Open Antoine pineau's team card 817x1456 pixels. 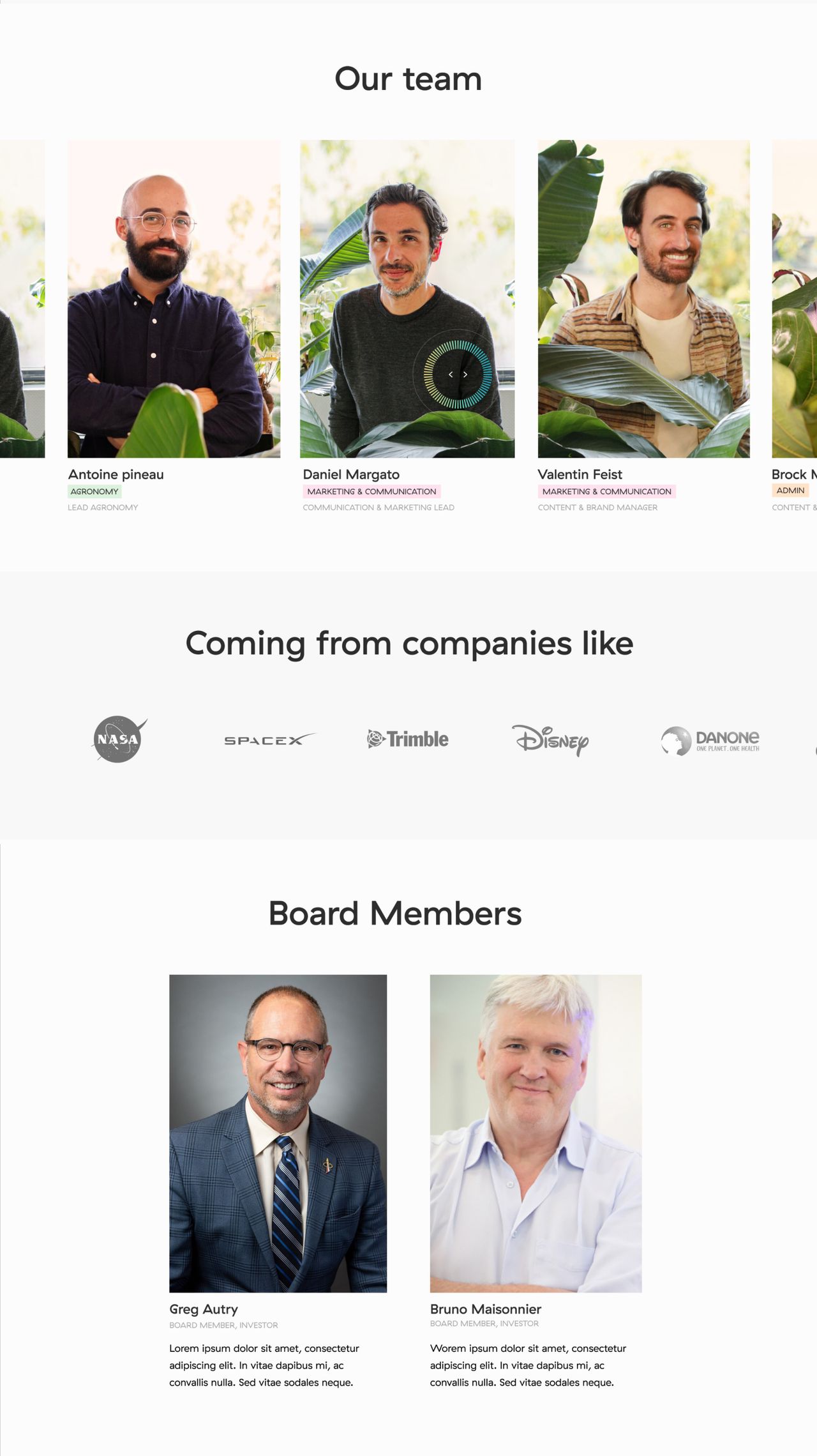click(174, 299)
